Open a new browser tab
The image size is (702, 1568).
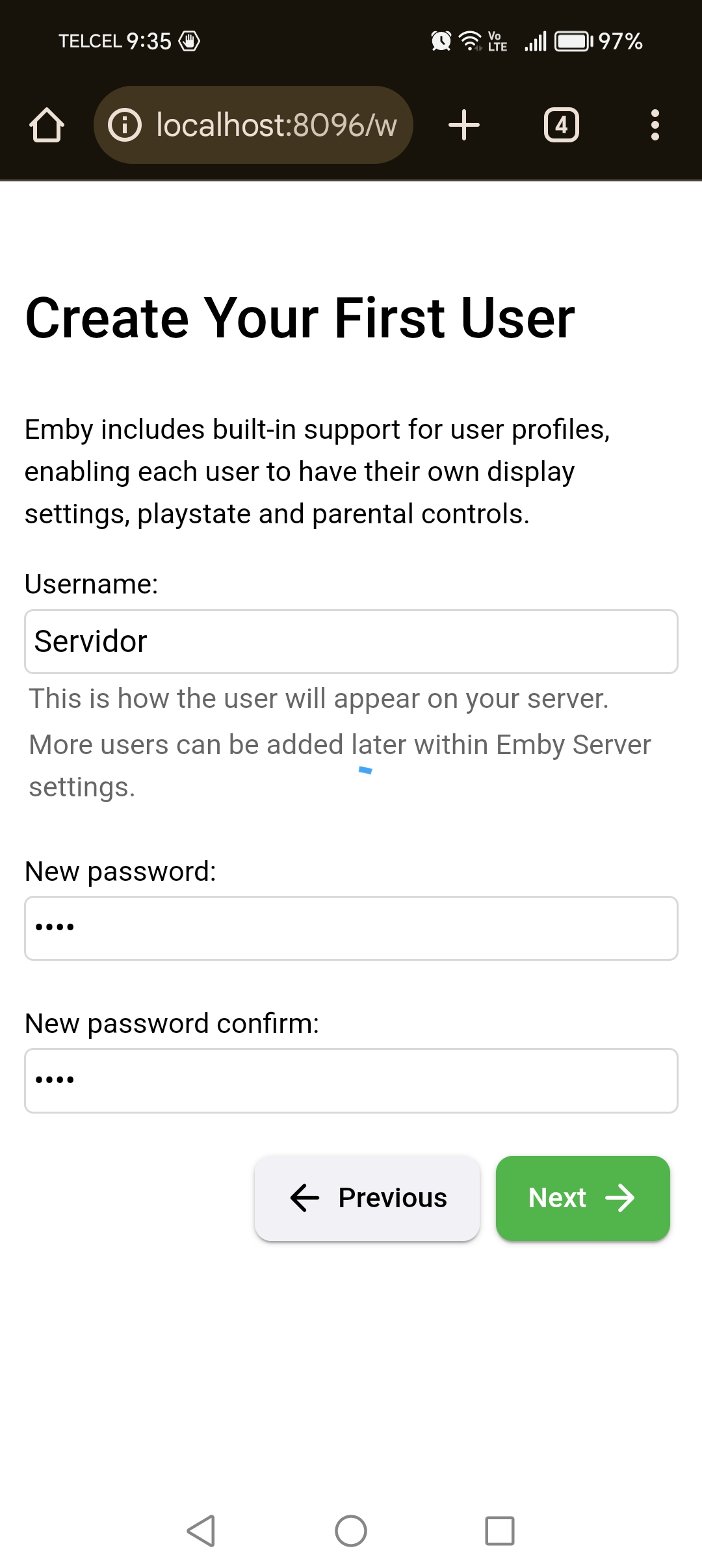[464, 125]
